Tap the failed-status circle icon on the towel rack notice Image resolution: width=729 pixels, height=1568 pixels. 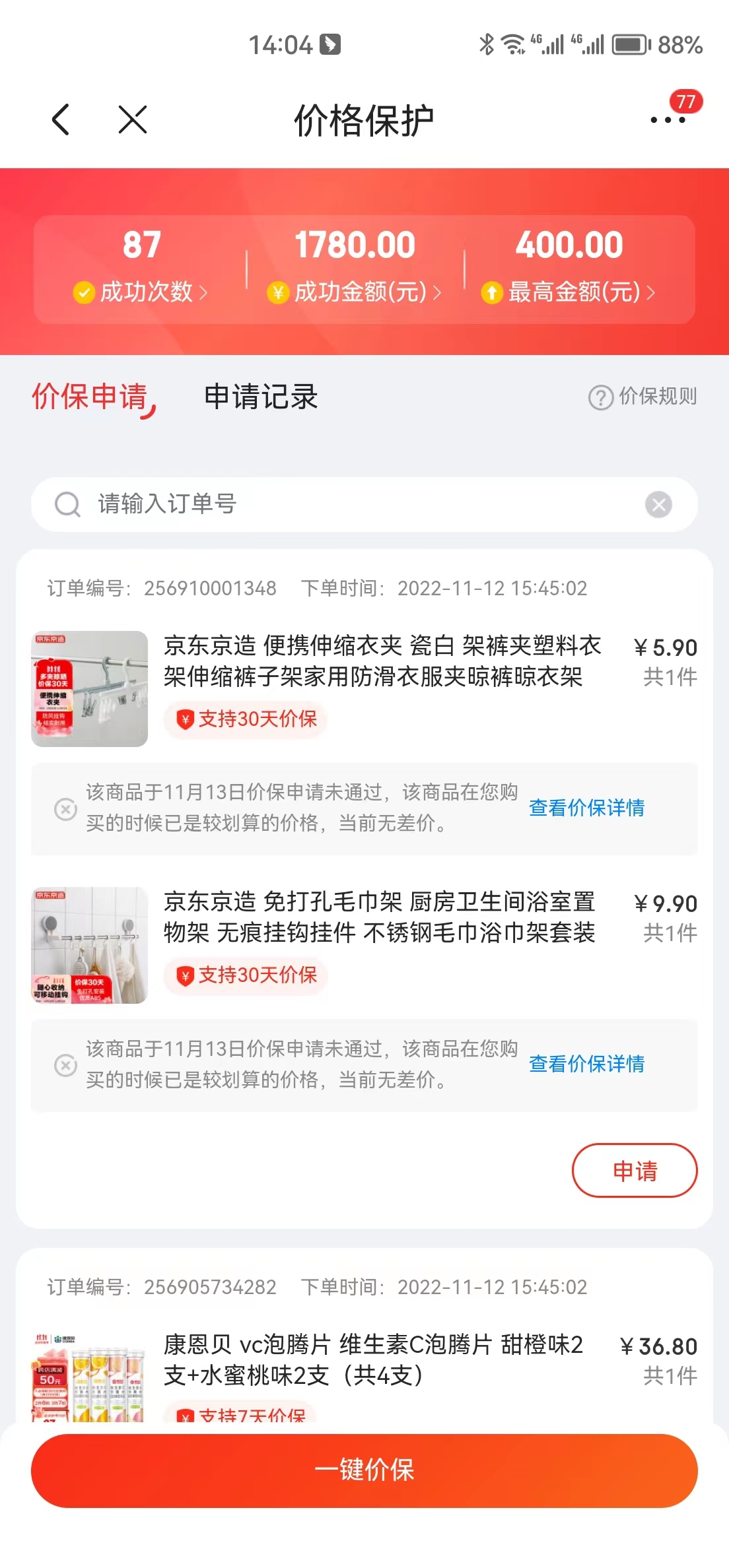[x=64, y=1066]
